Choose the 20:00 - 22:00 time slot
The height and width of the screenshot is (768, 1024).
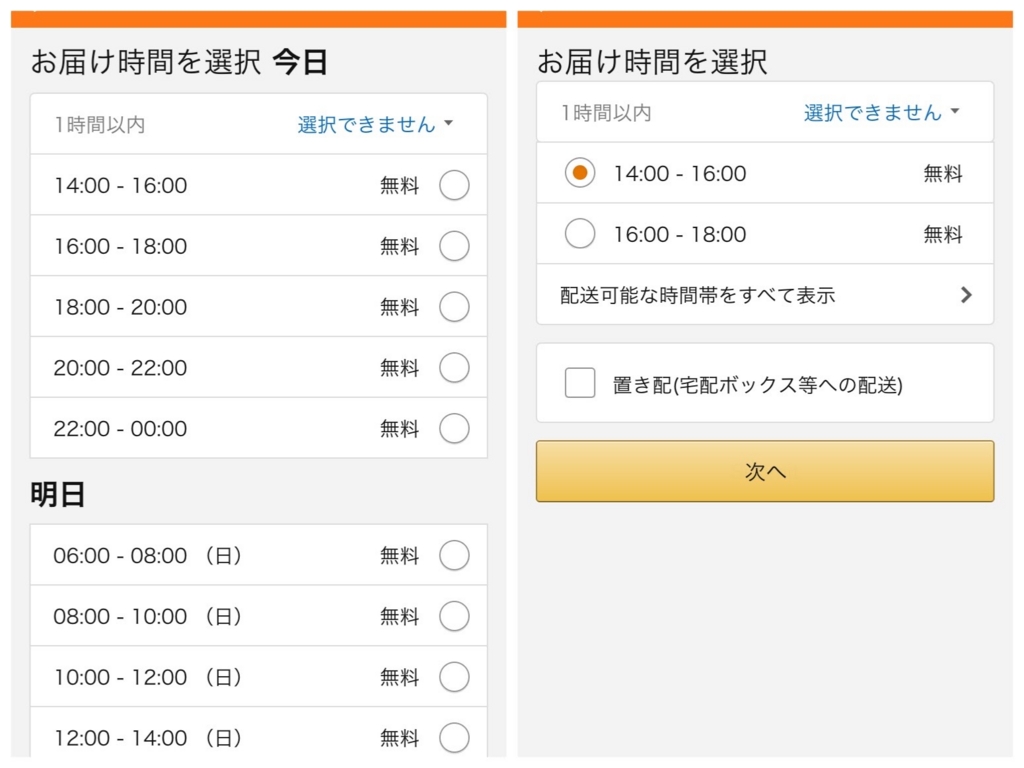[453, 368]
